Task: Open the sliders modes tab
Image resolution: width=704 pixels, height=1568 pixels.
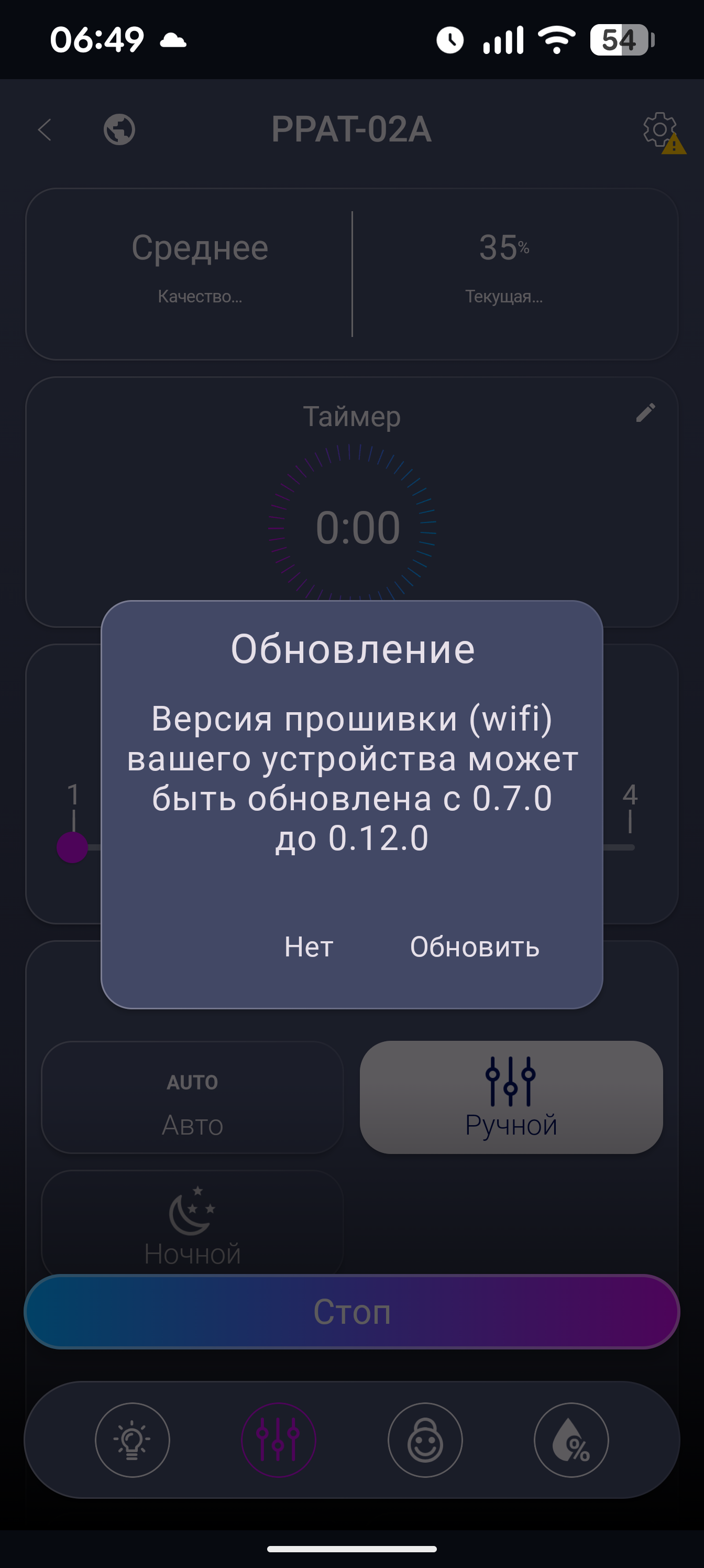Action: (279, 1440)
